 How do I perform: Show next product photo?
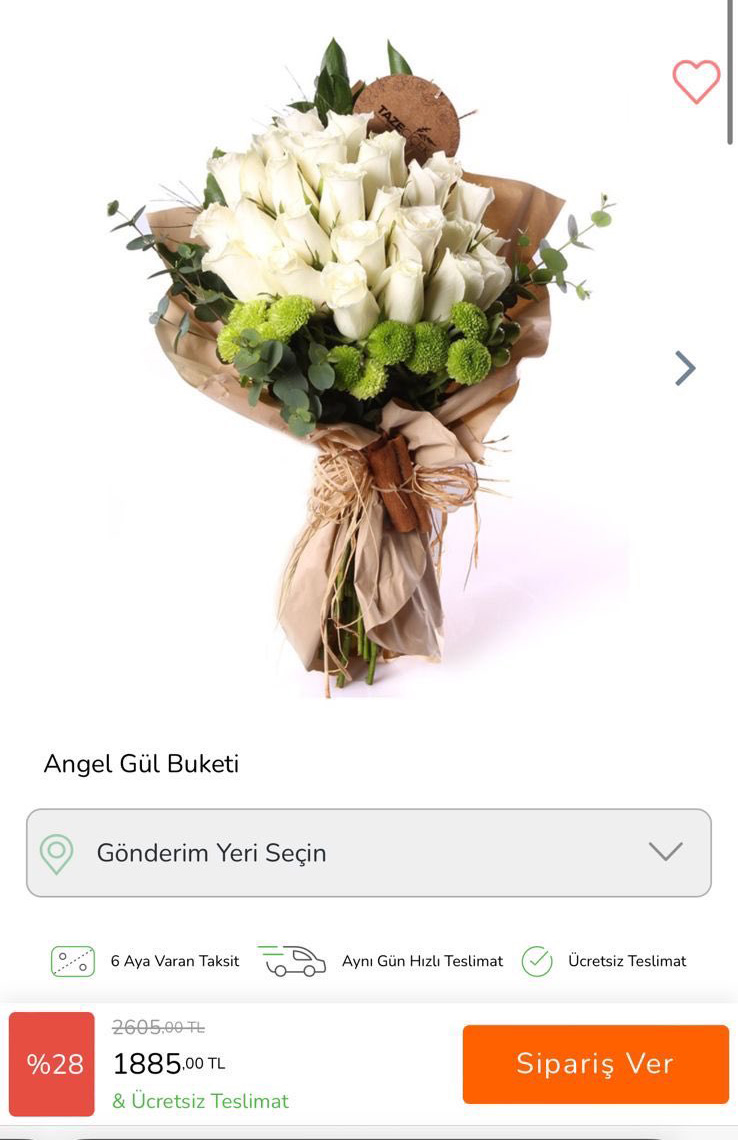[684, 368]
